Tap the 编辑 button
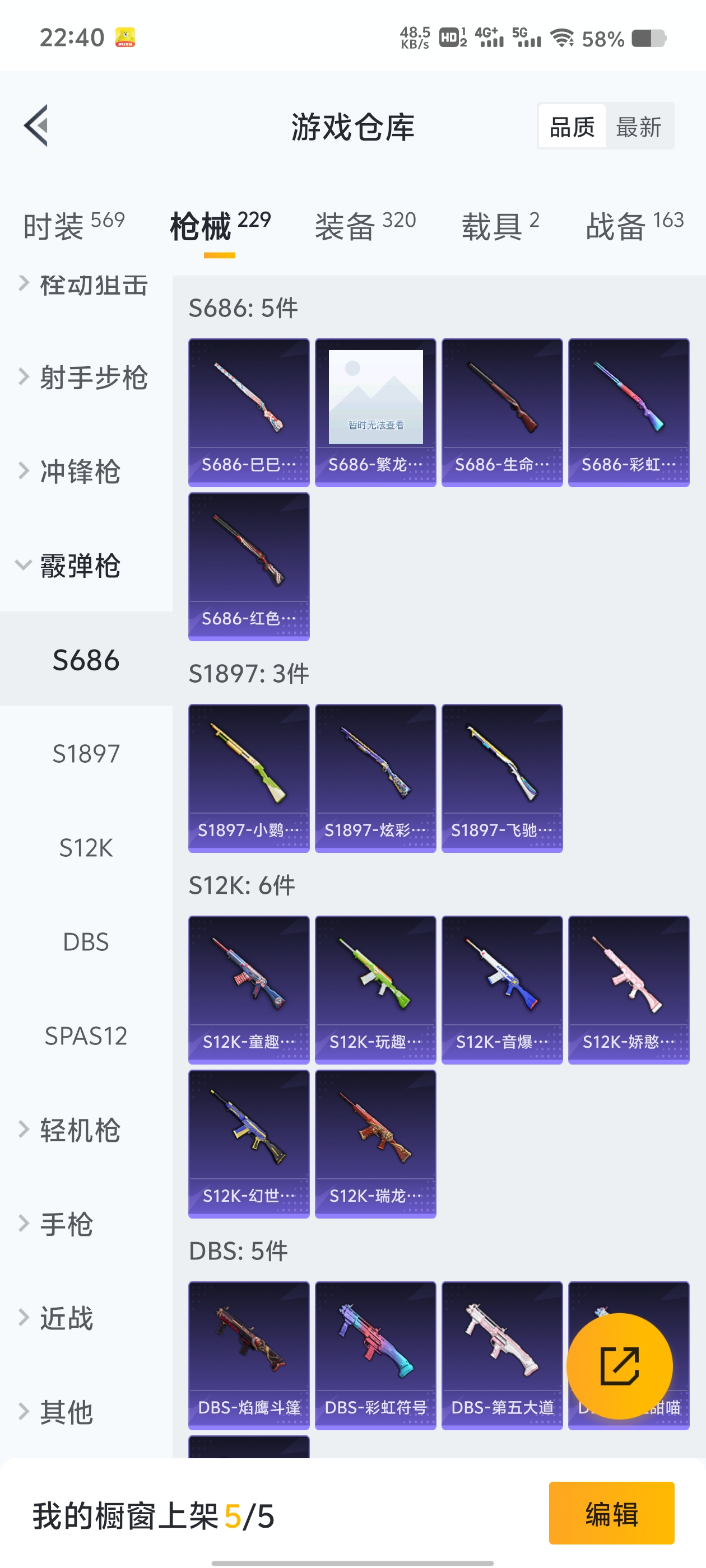 coord(611,1513)
